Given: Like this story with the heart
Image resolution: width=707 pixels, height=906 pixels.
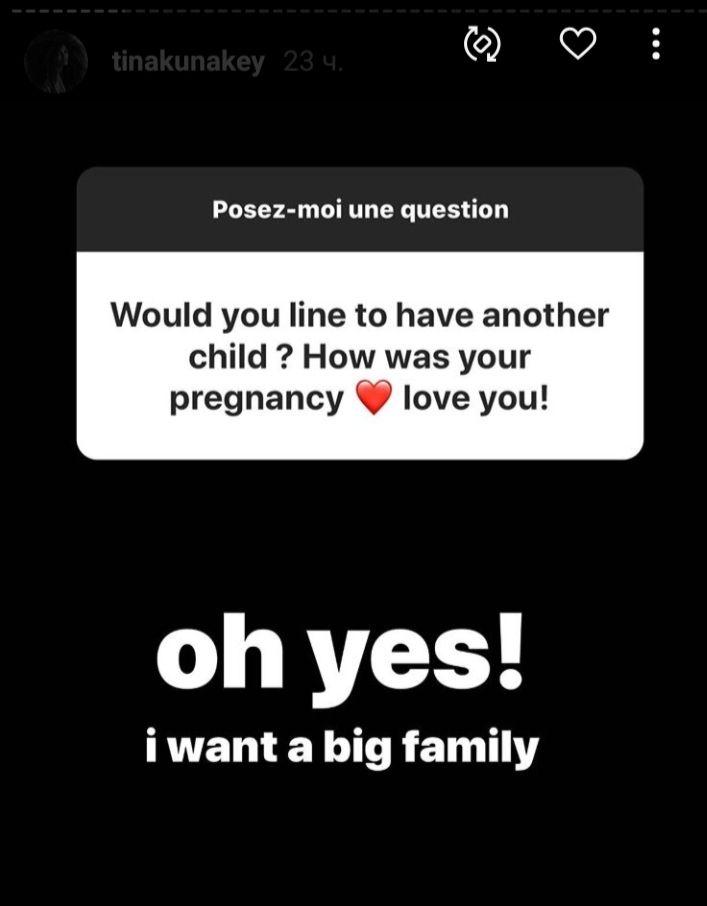Looking at the screenshot, I should click(577, 44).
